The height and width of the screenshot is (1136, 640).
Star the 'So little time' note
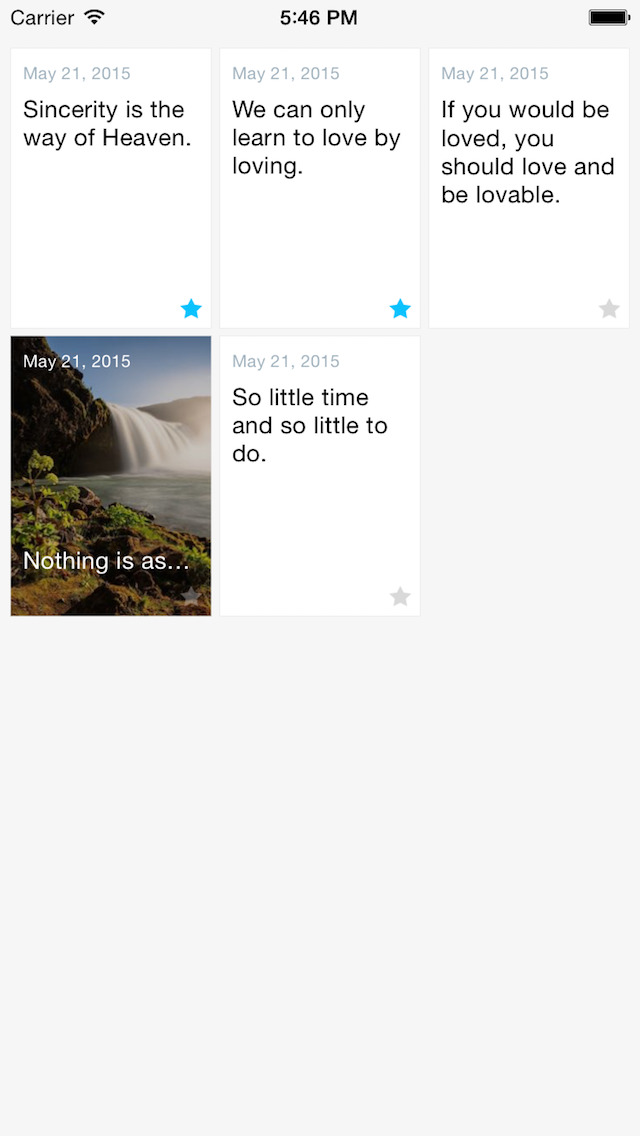pyautogui.click(x=400, y=597)
